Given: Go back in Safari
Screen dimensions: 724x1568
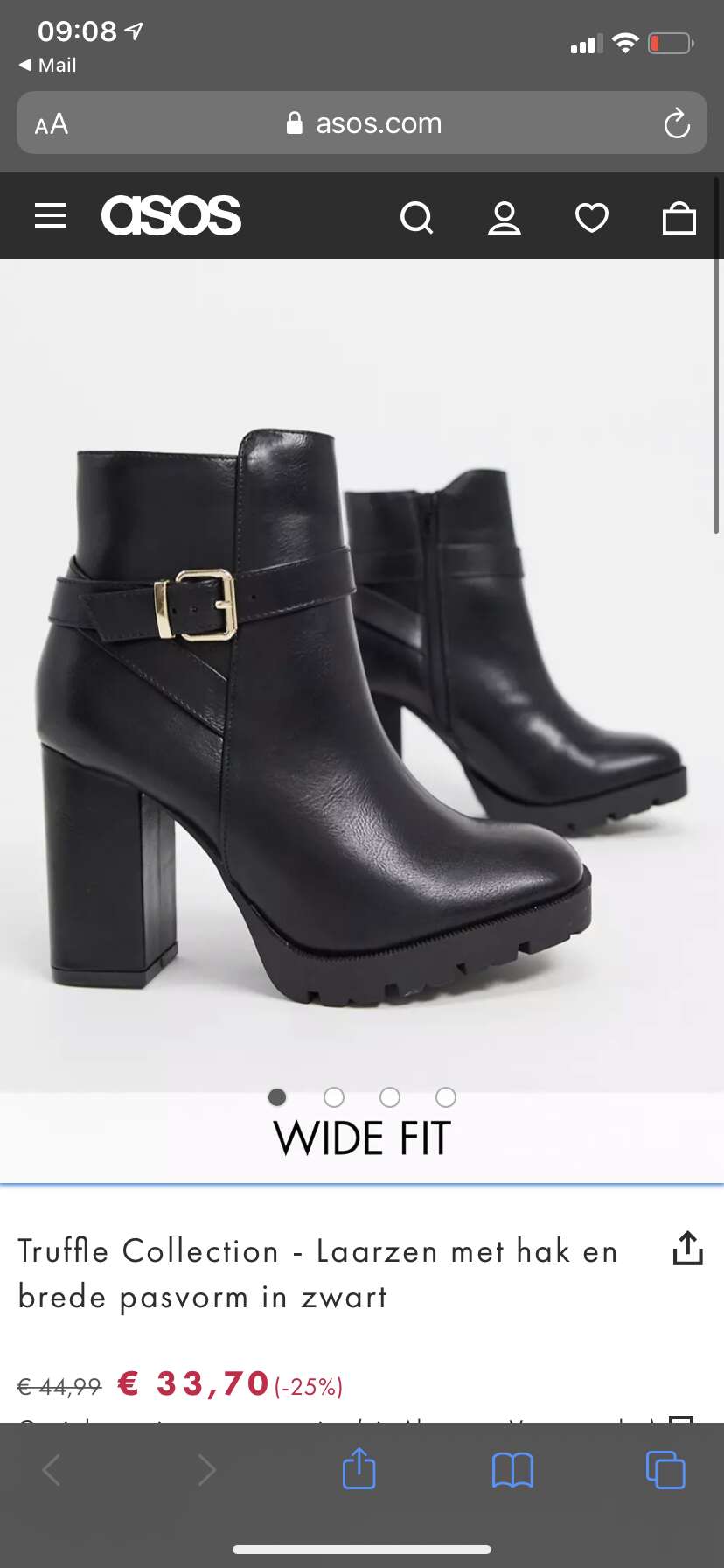Looking at the screenshot, I should point(52,1470).
